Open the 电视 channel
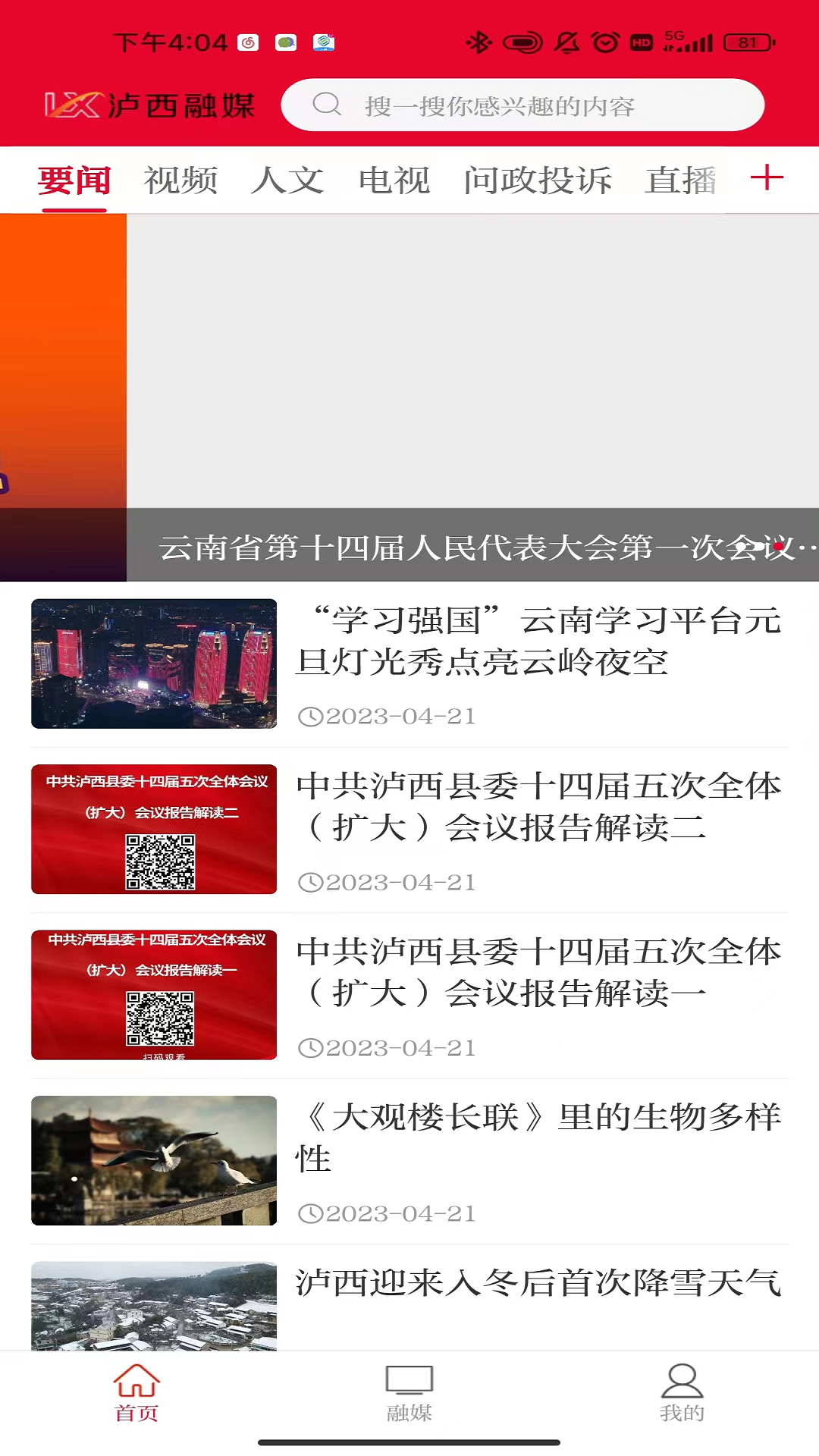This screenshot has height=1456, width=819. tap(394, 179)
